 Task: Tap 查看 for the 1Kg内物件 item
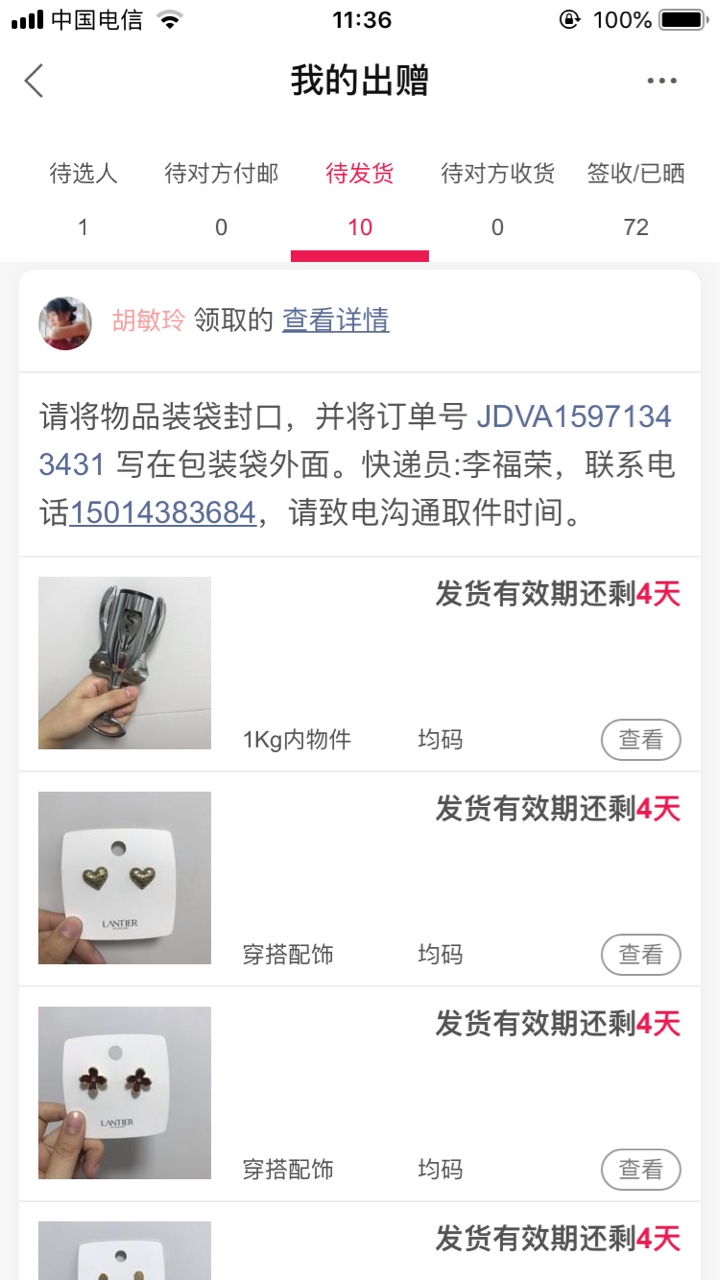point(640,740)
